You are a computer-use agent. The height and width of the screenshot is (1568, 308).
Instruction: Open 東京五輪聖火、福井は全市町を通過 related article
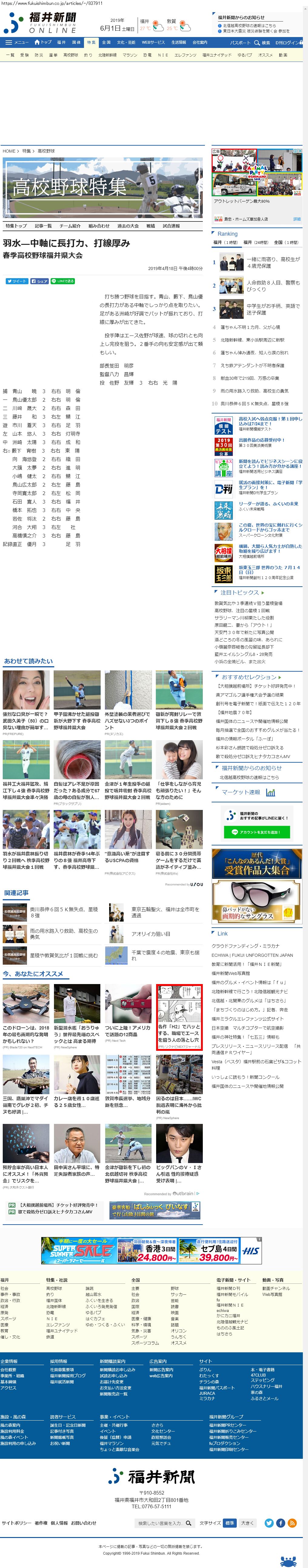(x=165, y=912)
